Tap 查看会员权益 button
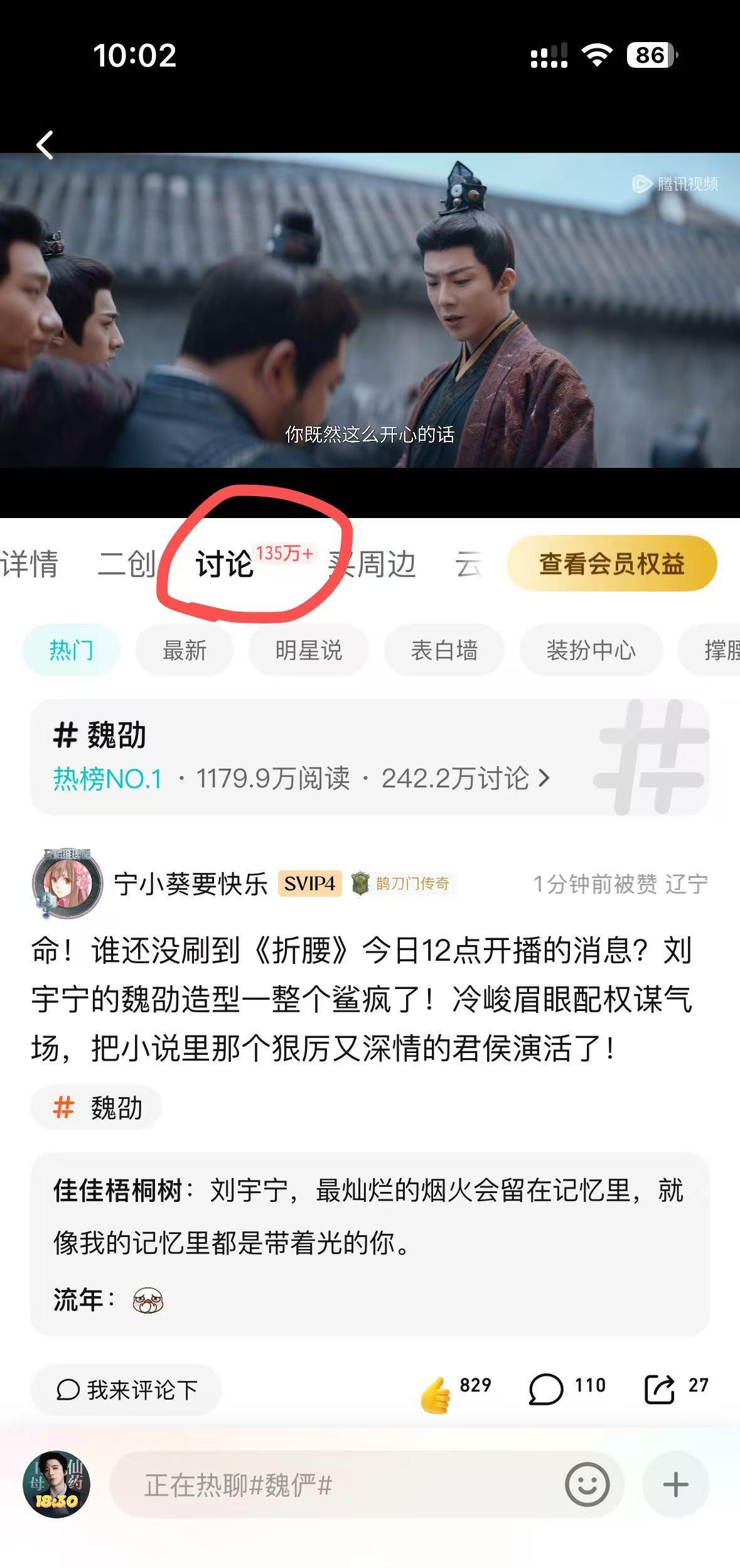This screenshot has width=740, height=1568. pyautogui.click(x=612, y=563)
